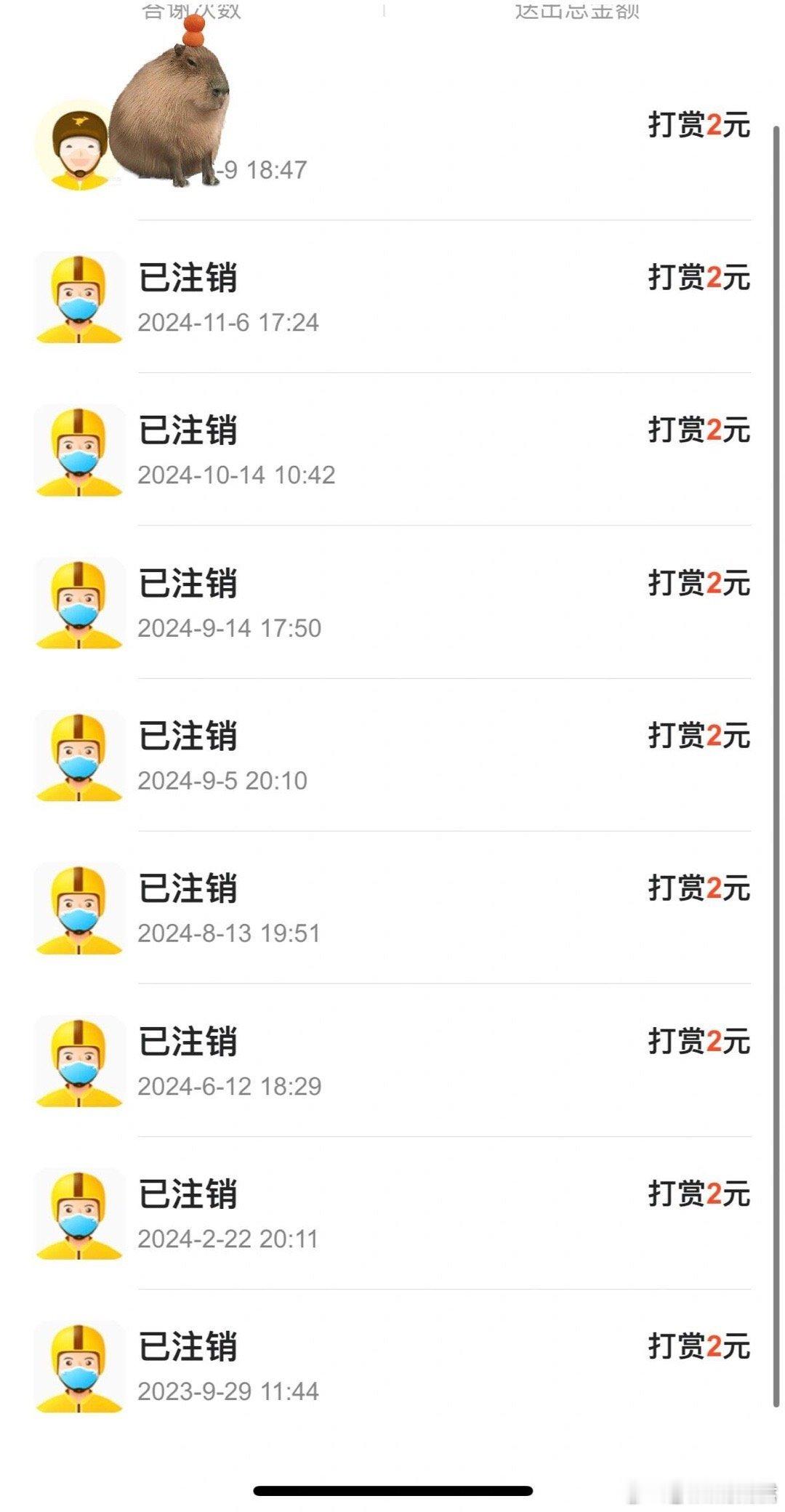This screenshot has width=785, height=1512.
Task: Open the tip record dated 2024-11-6 17:24
Action: [x=392, y=297]
